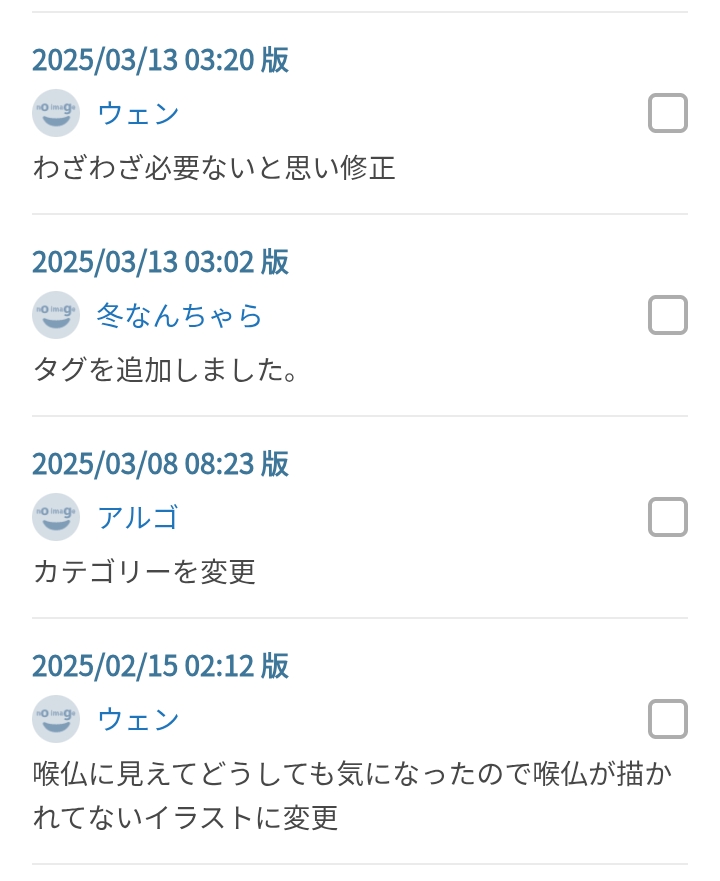Viewport: 720px width, 881px height.
Task: Tick the checkbox for the 03/13 03:20 version
Action: tap(667, 113)
